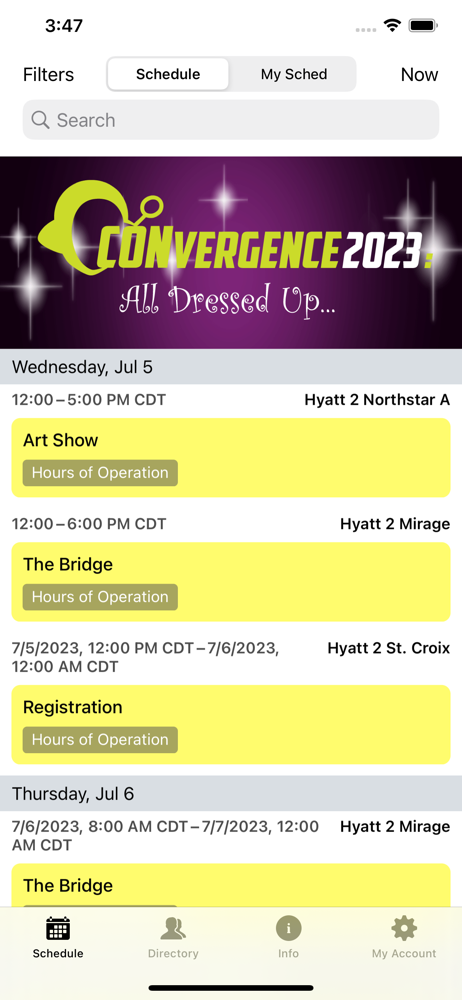This screenshot has width=462, height=1000.
Task: Open The Bridge event on Wednesday
Action: pyautogui.click(x=231, y=582)
